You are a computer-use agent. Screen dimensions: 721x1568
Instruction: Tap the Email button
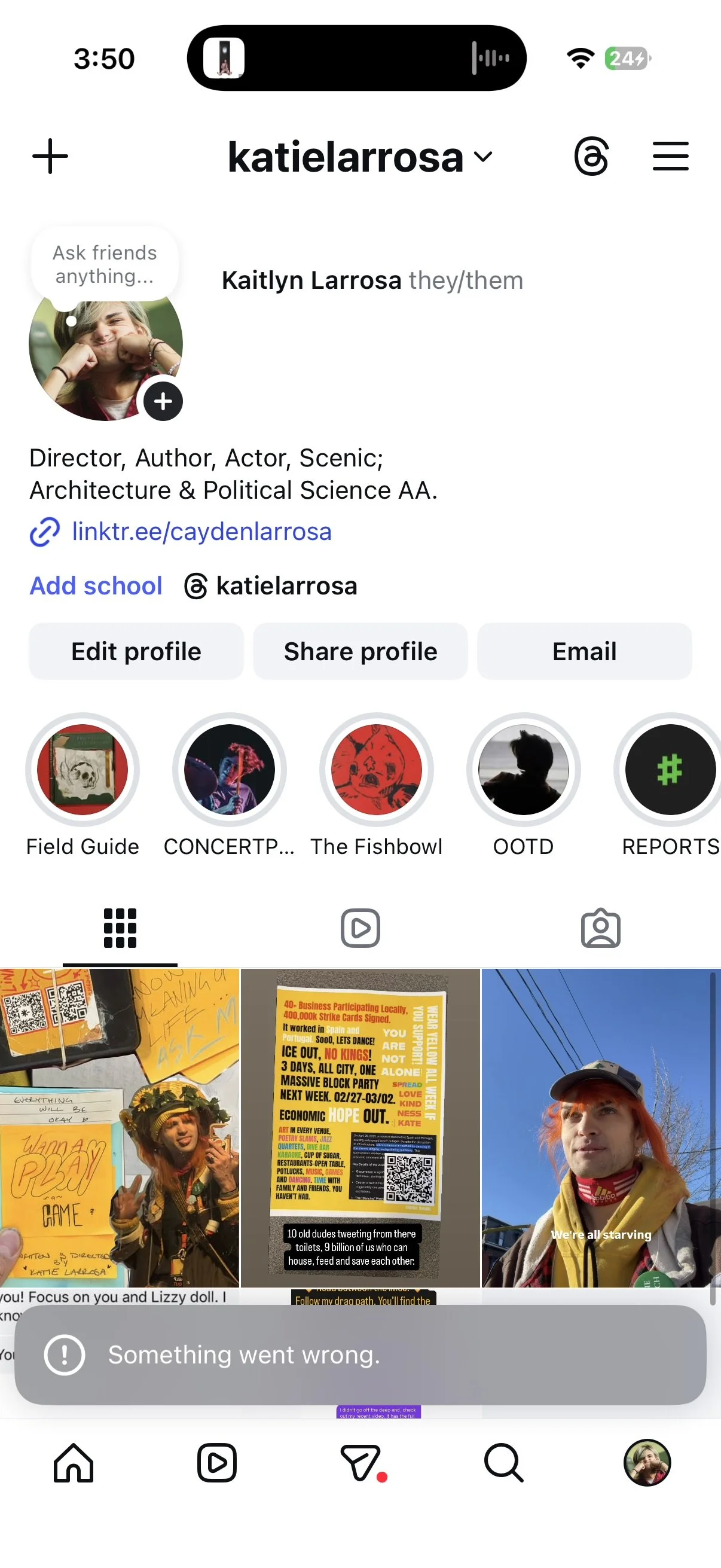[584, 651]
